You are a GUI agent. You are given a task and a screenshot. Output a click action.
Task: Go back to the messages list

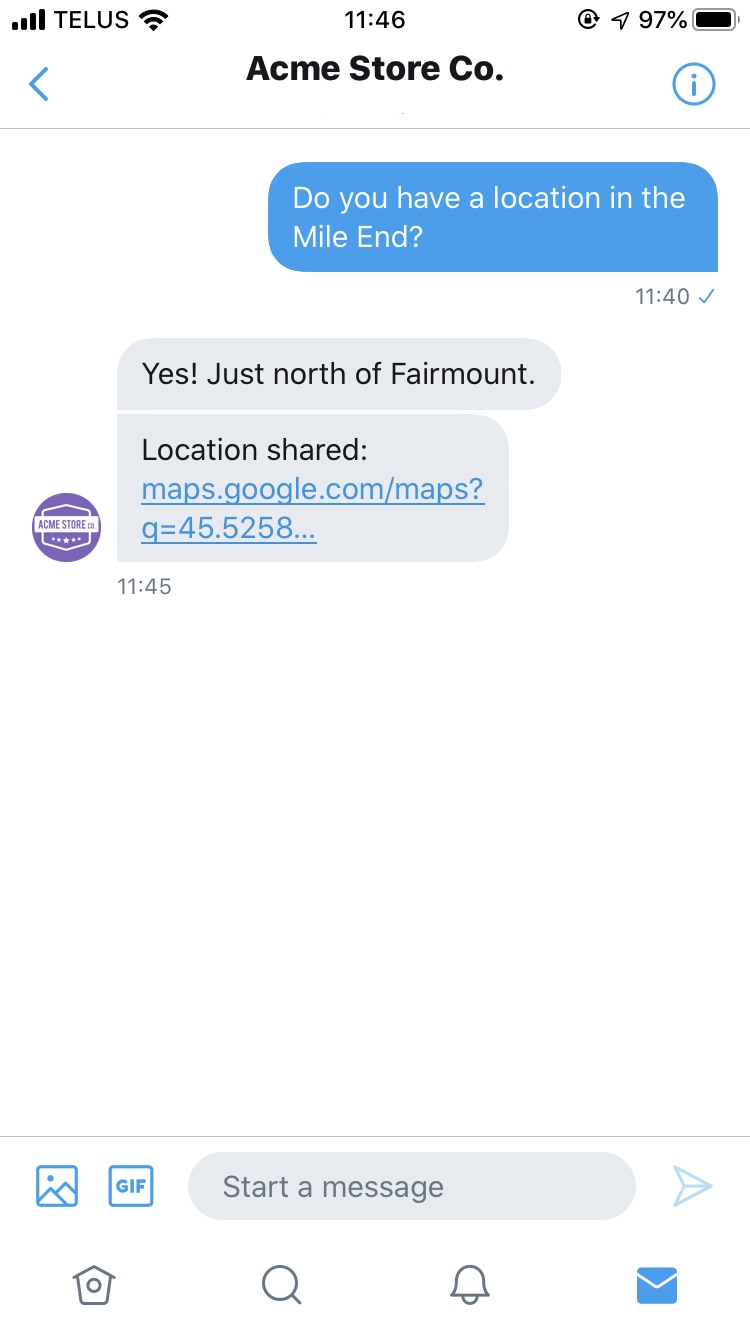[39, 85]
